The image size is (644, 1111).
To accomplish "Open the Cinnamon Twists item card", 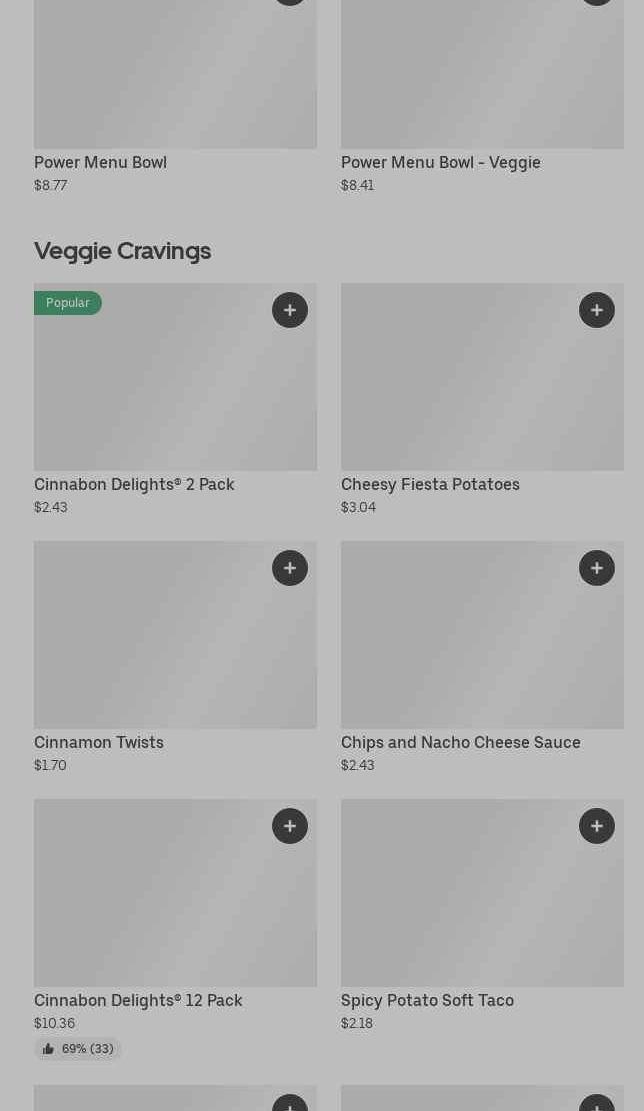I will pyautogui.click(x=175, y=658).
